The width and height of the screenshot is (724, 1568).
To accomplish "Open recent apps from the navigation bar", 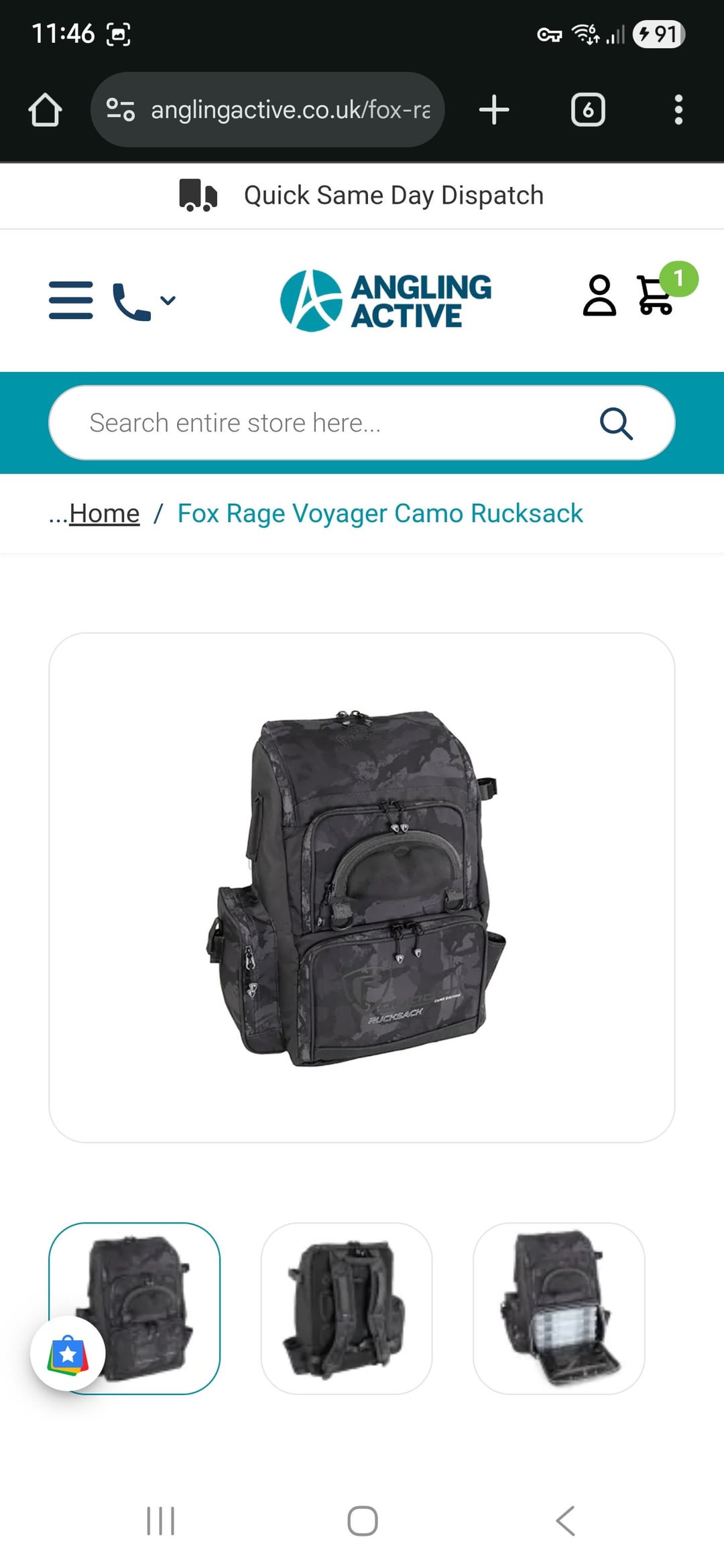I will point(161,1521).
